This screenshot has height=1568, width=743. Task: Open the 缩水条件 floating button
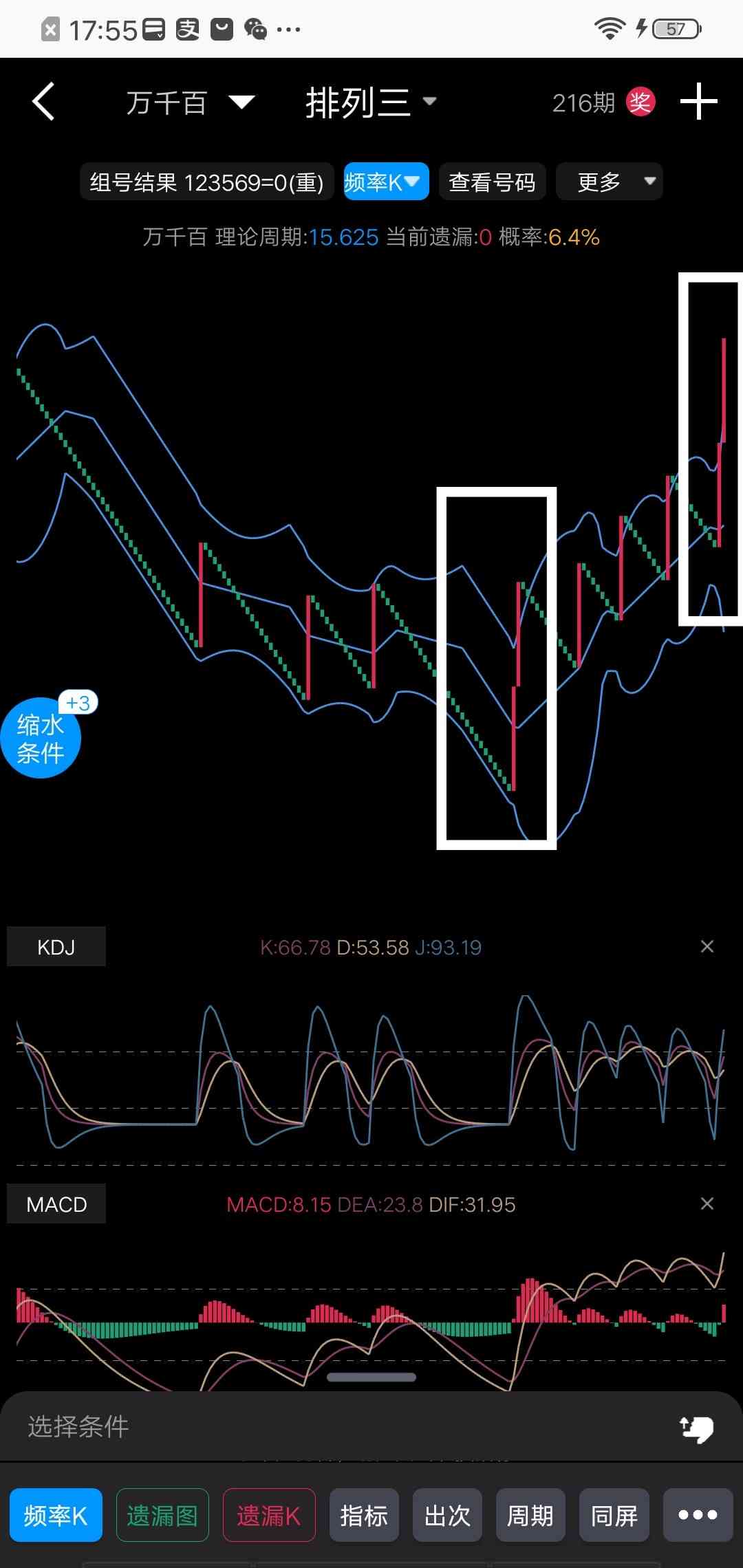coord(41,738)
